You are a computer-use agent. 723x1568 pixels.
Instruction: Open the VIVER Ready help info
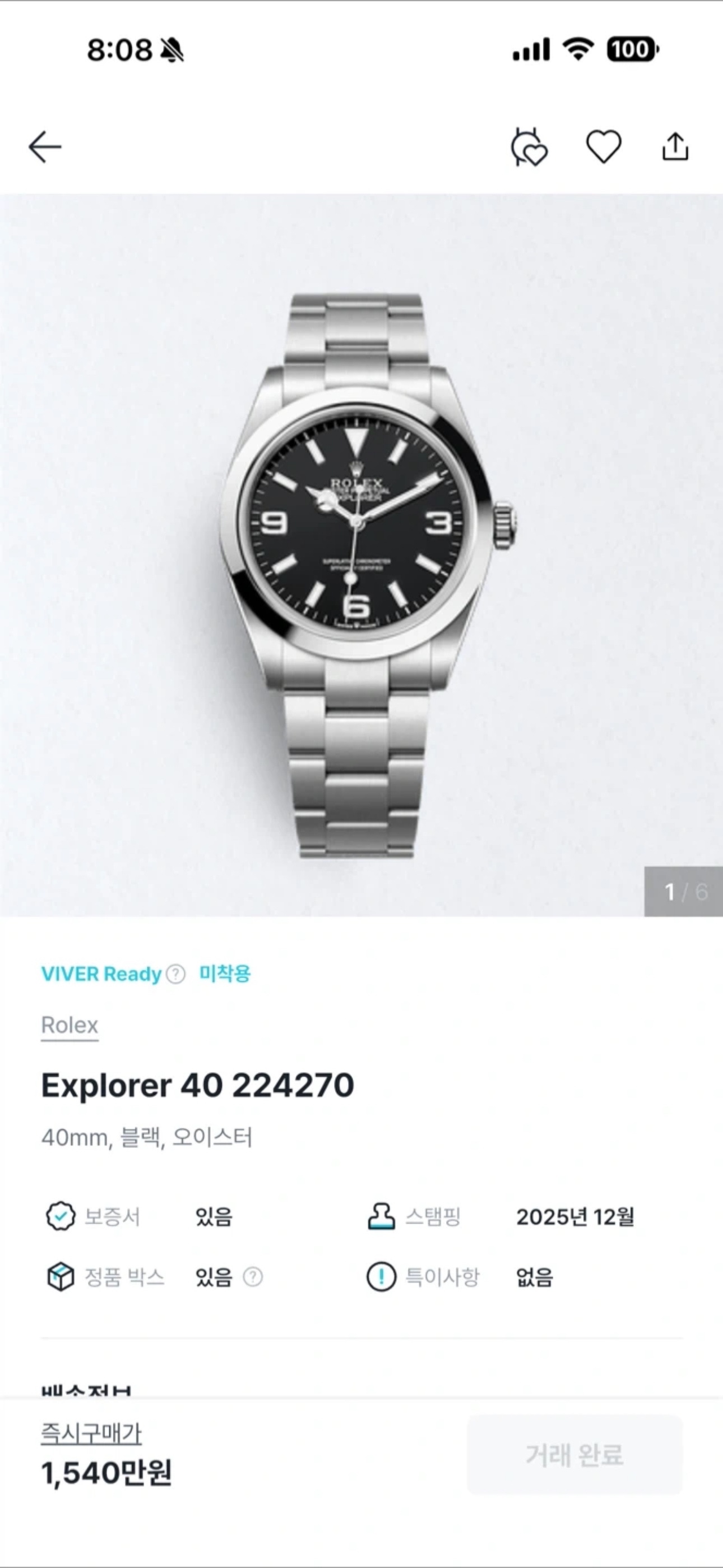[176, 974]
